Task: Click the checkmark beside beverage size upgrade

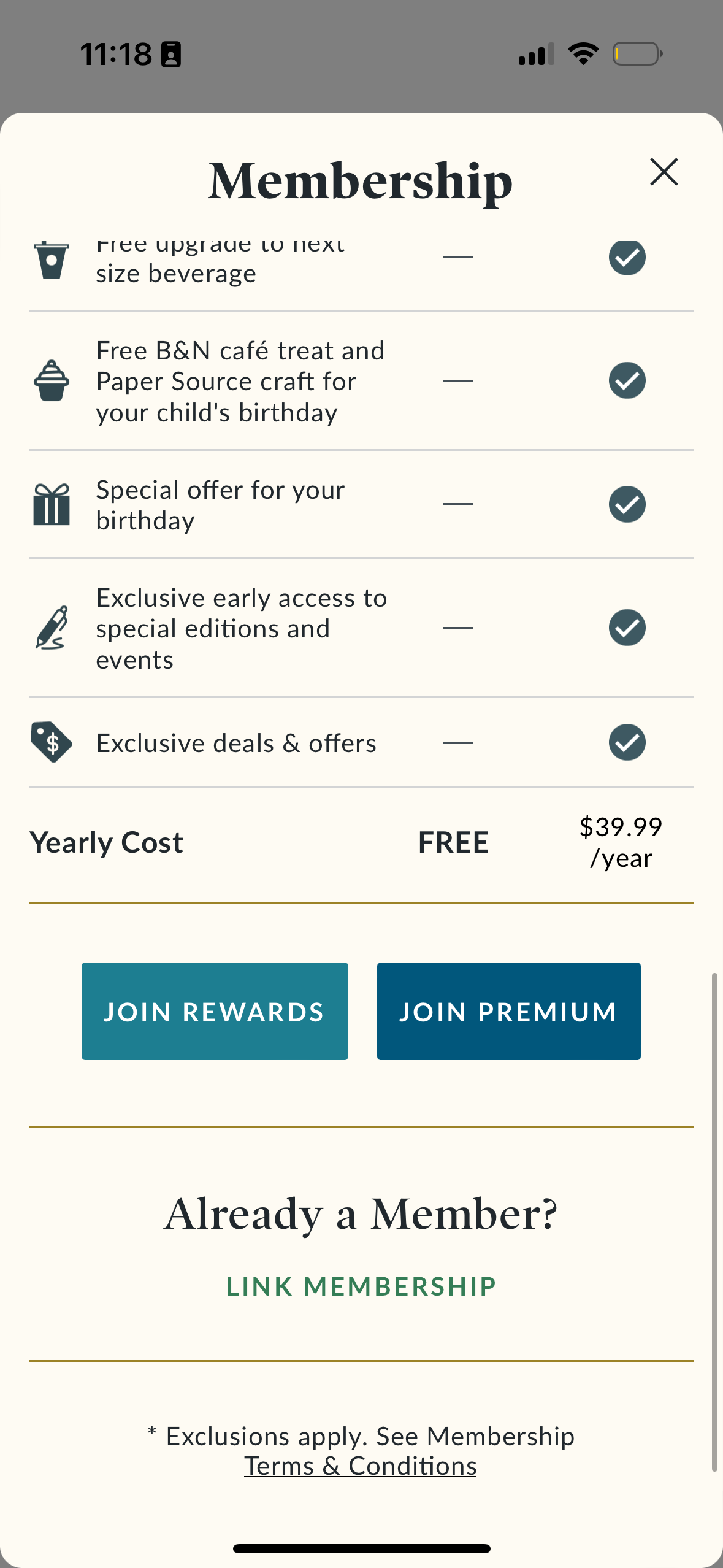Action: 627,258
